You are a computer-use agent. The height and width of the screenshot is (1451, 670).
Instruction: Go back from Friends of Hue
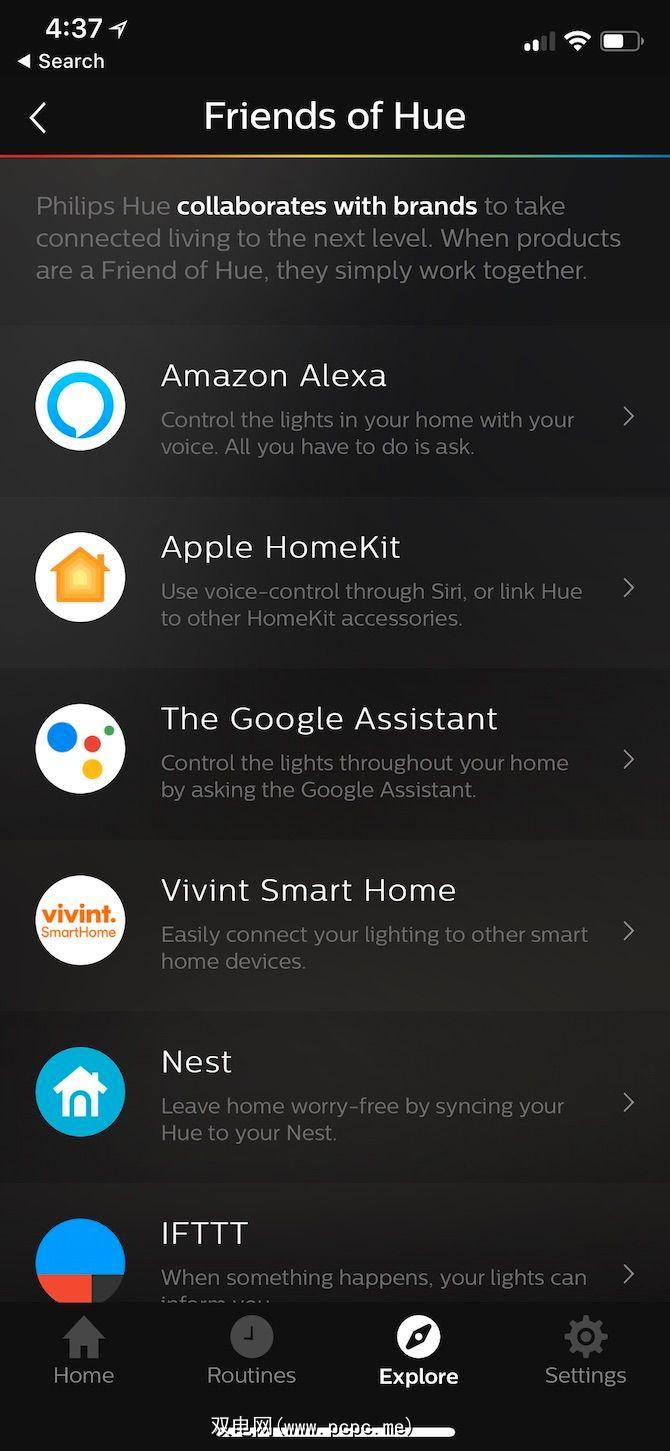(x=38, y=118)
